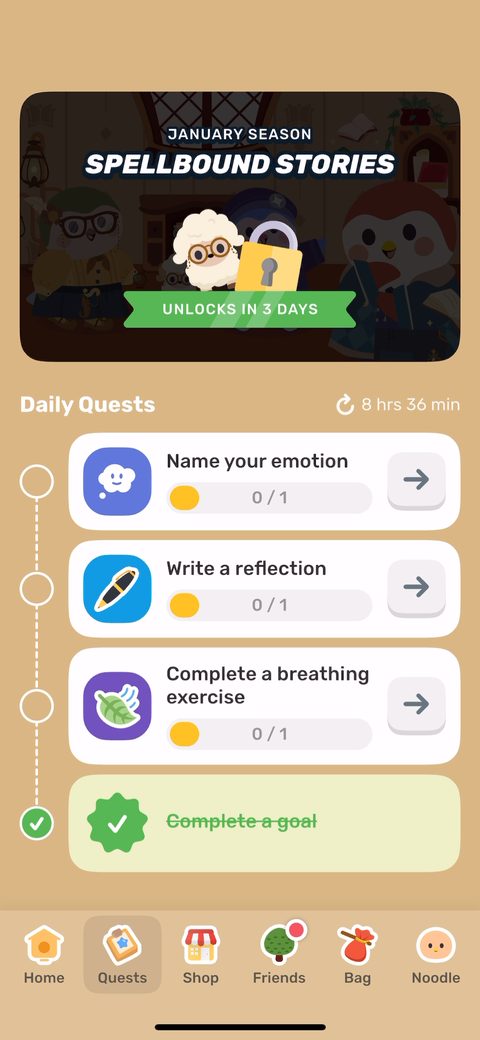Viewport: 480px width, 1040px height.
Task: Open the Write a reflection quest arrow
Action: click(x=416, y=588)
